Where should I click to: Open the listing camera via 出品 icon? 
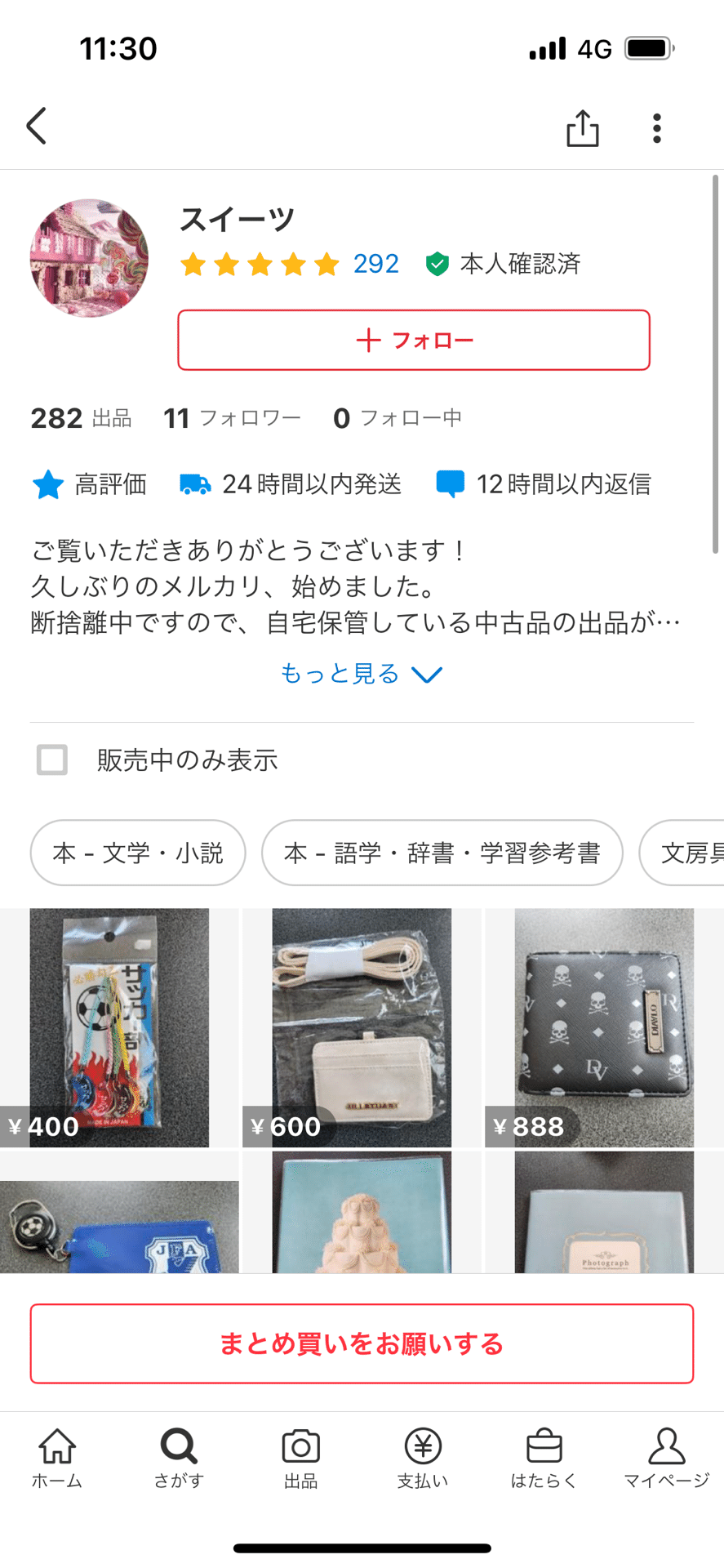click(300, 1462)
